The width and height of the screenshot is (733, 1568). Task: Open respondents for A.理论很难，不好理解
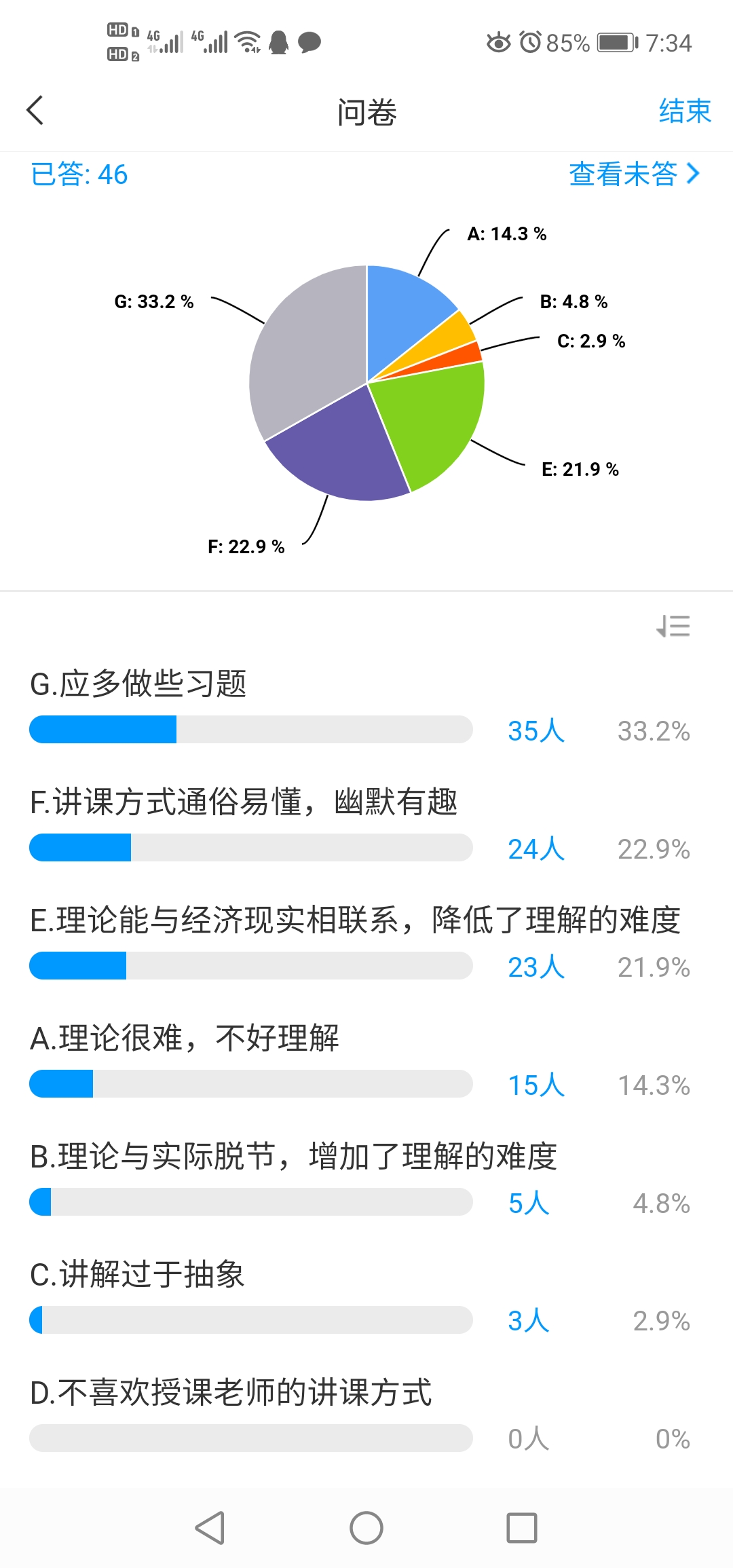click(535, 1085)
